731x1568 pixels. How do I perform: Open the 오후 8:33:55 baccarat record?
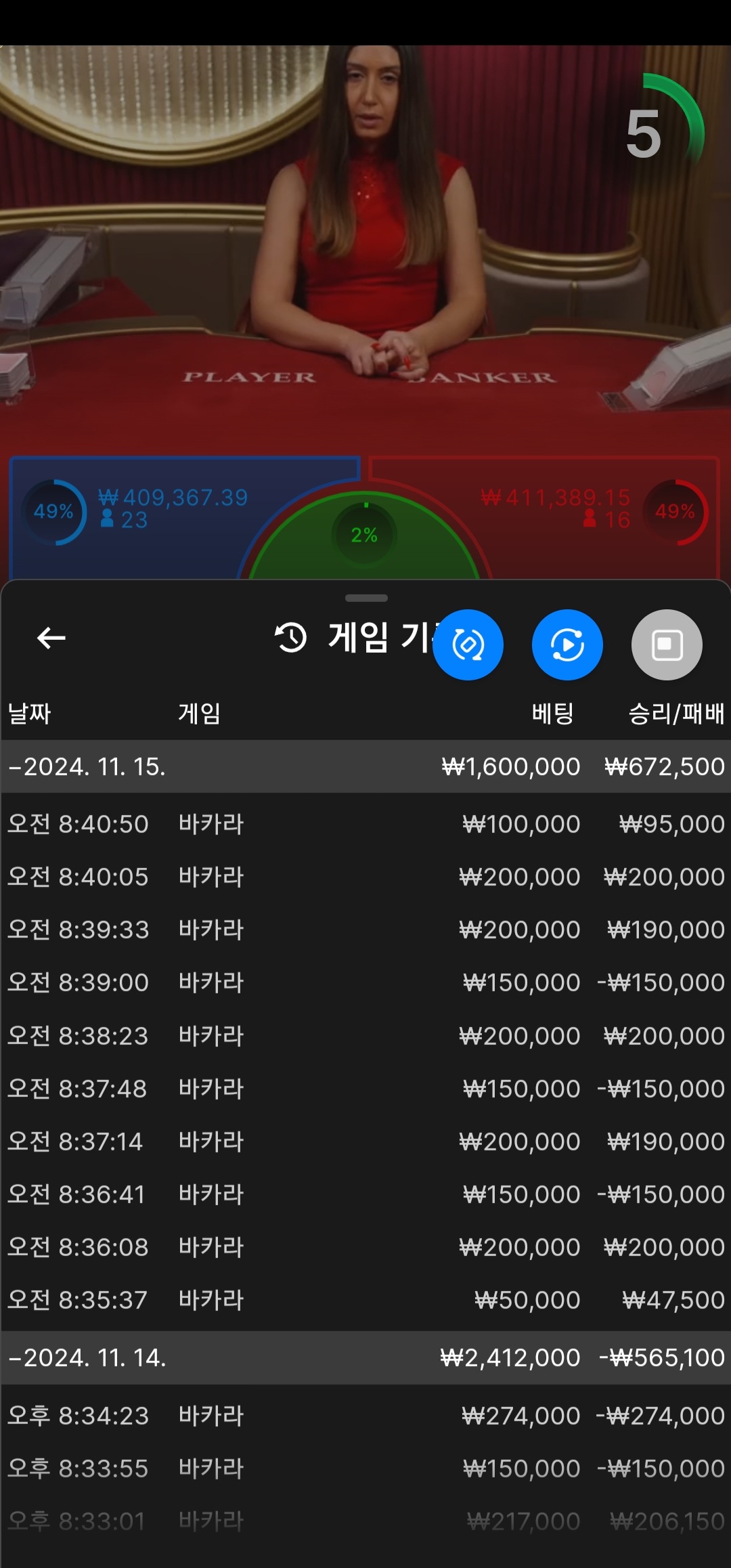point(365,1468)
